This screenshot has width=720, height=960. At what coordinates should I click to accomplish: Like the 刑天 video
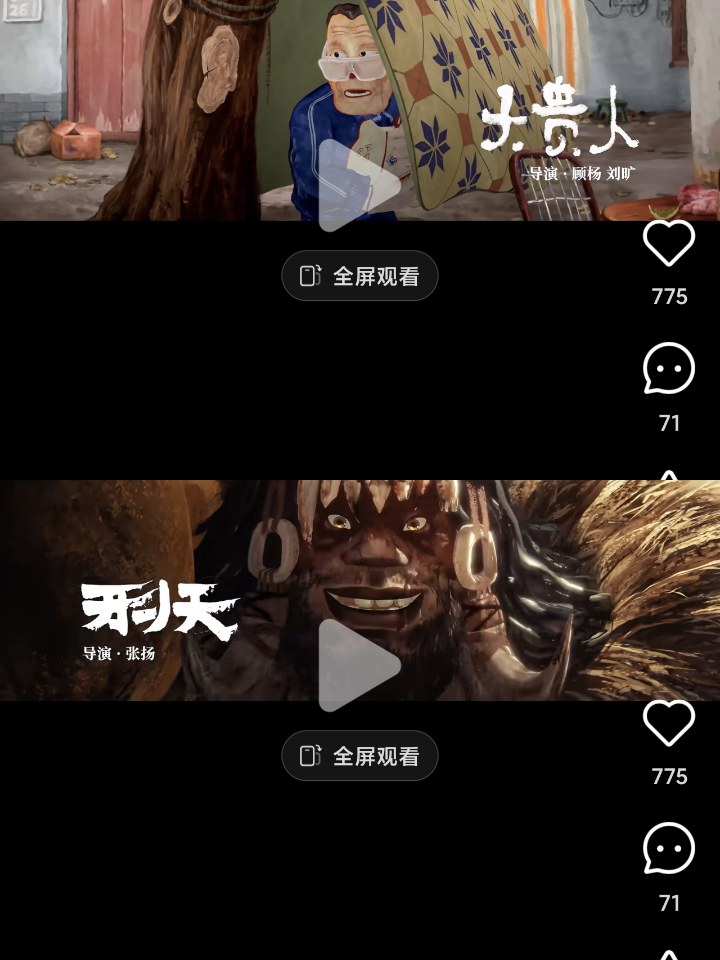(x=668, y=723)
